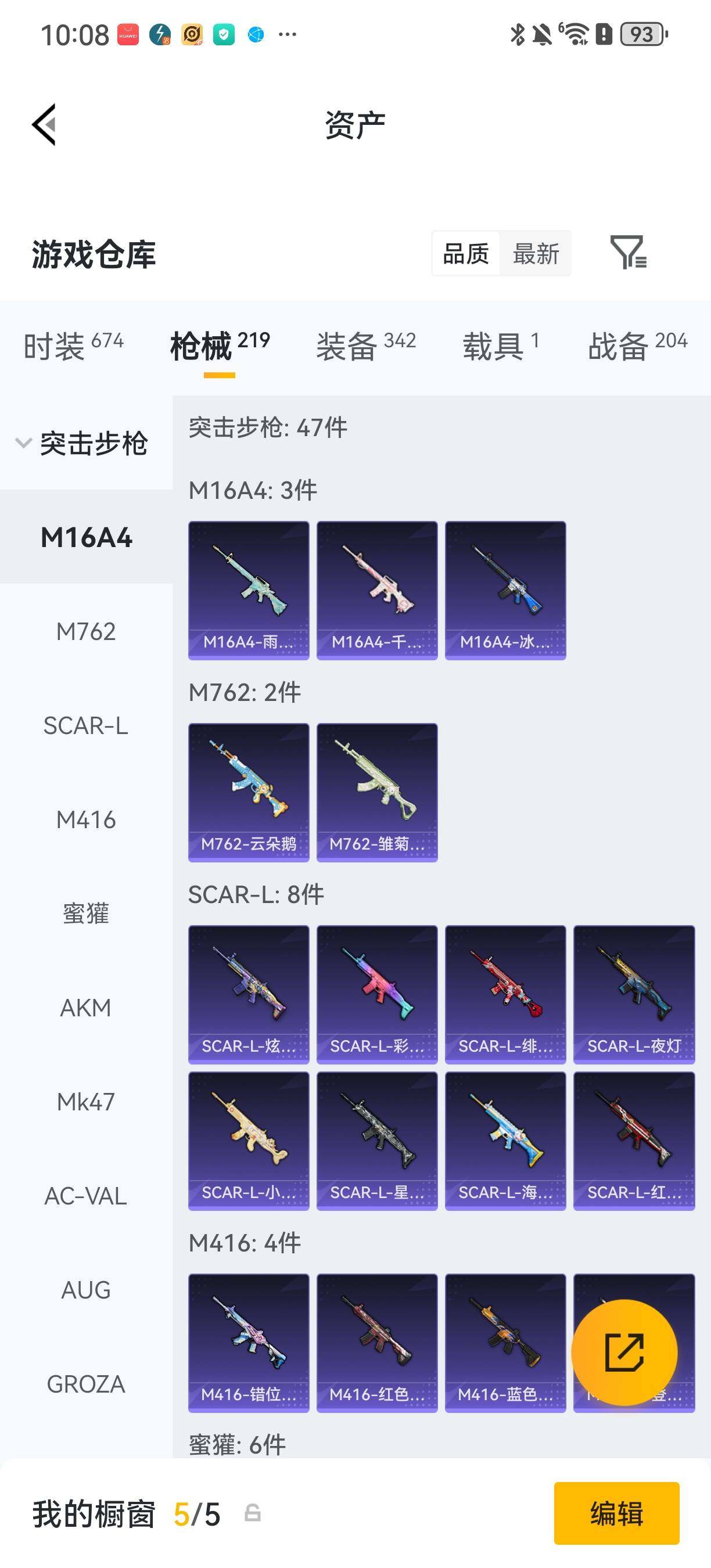Open the M762-云朵鹅 skin tile
This screenshot has height=1568, width=711.
[x=249, y=792]
